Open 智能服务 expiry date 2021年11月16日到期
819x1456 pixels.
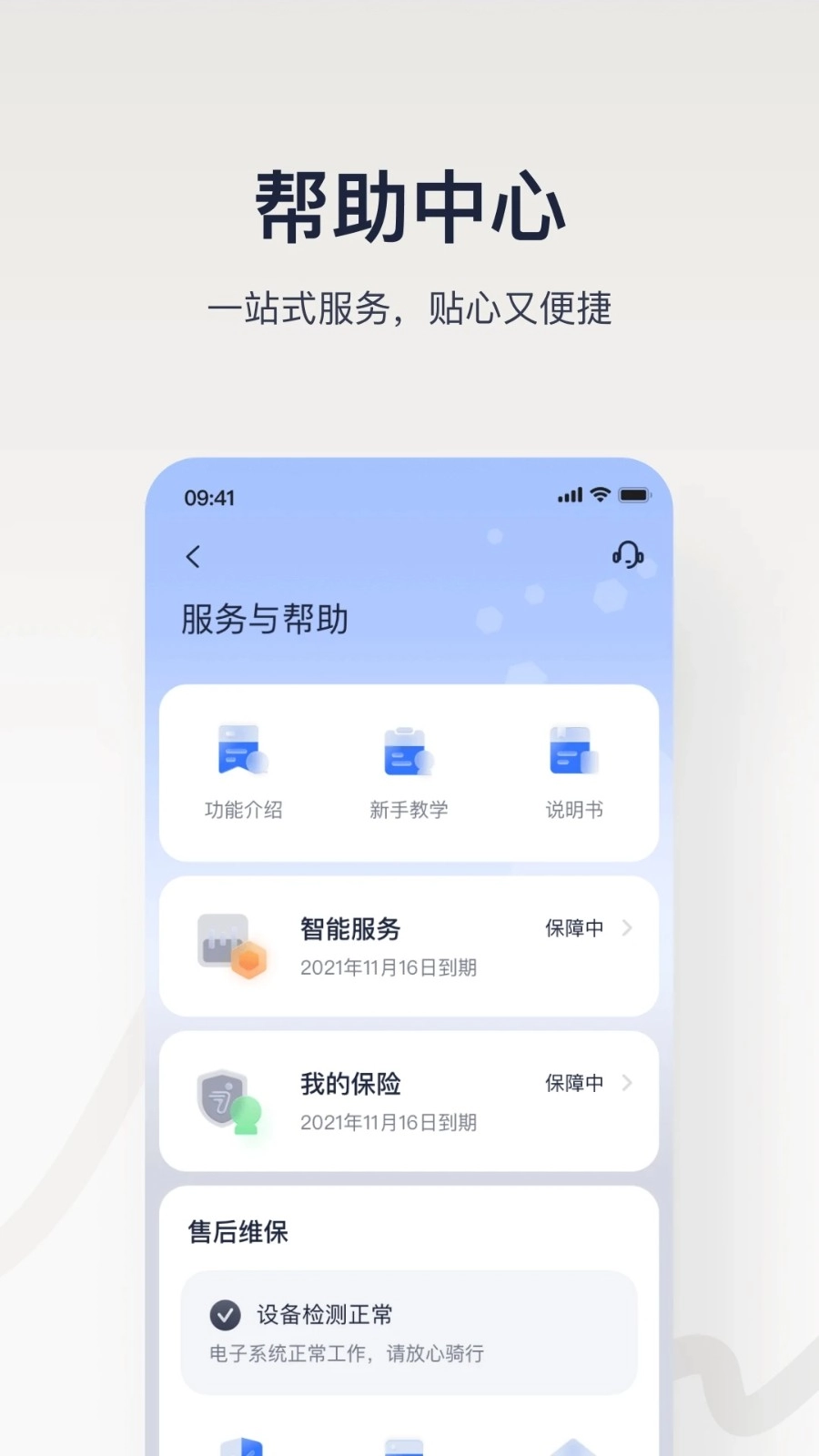click(389, 968)
